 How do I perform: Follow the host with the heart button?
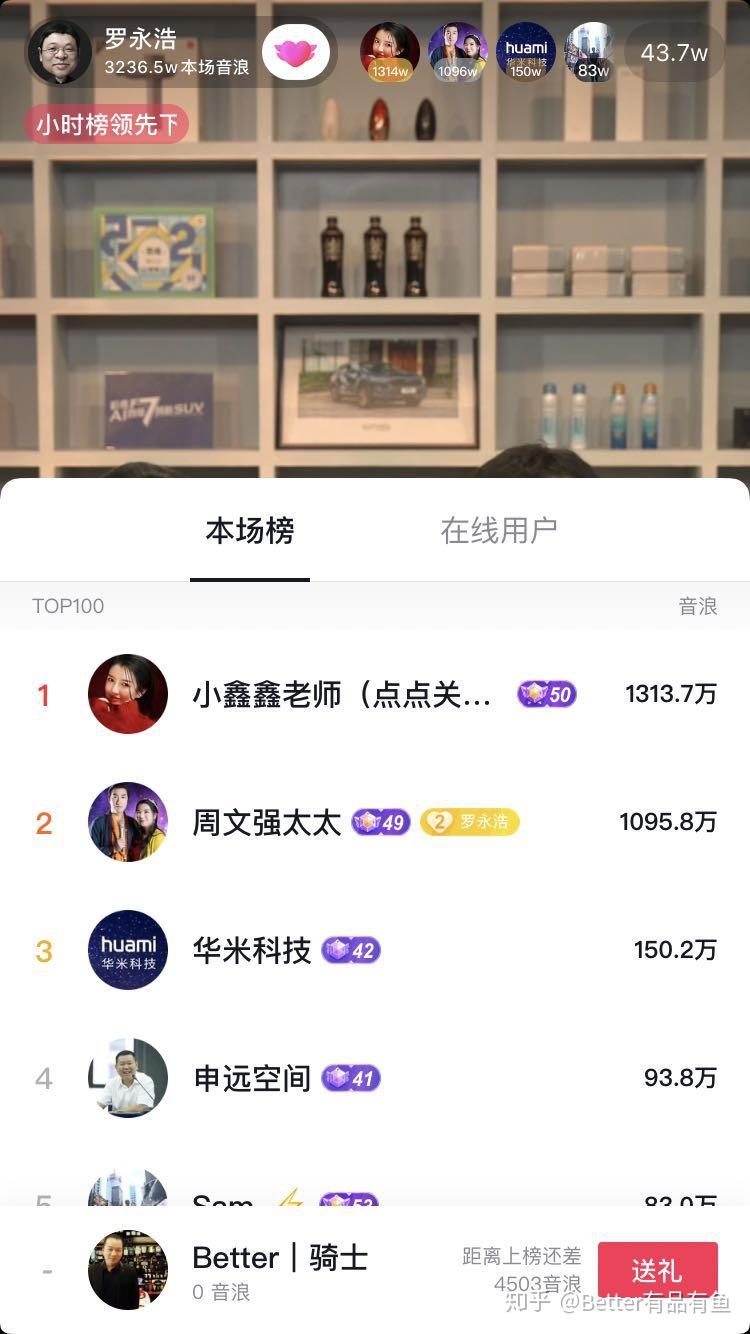point(296,52)
